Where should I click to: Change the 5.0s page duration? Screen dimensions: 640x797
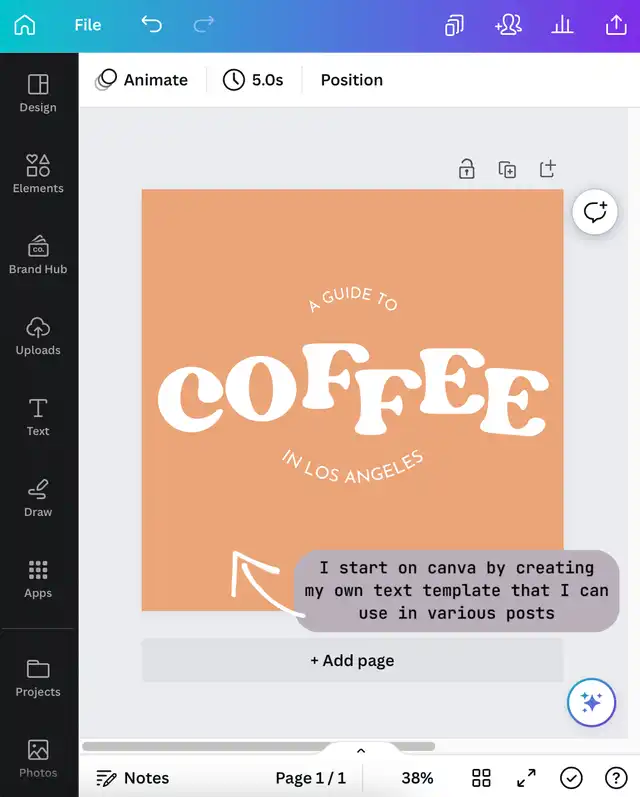[x=253, y=80]
